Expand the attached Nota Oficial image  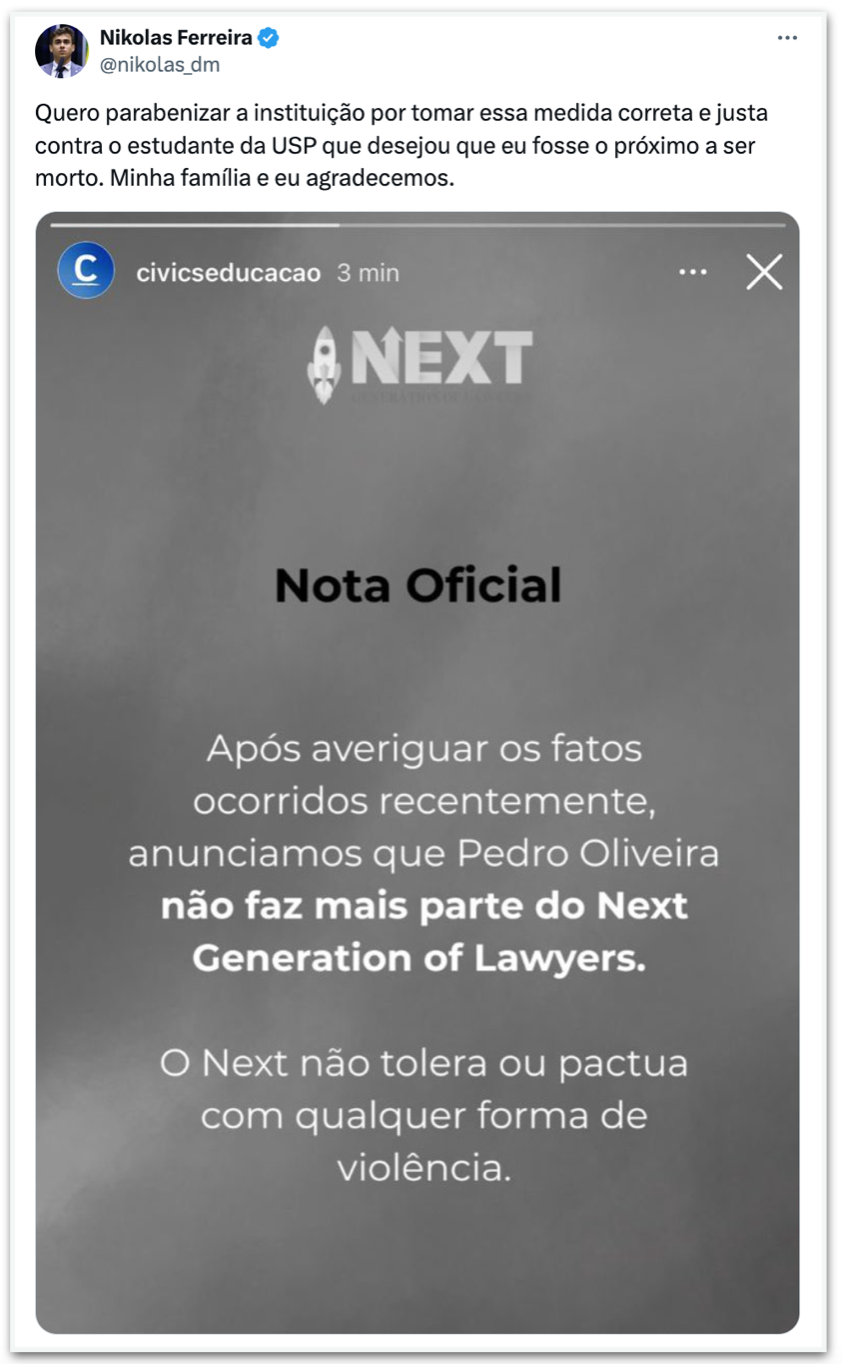coord(417,770)
